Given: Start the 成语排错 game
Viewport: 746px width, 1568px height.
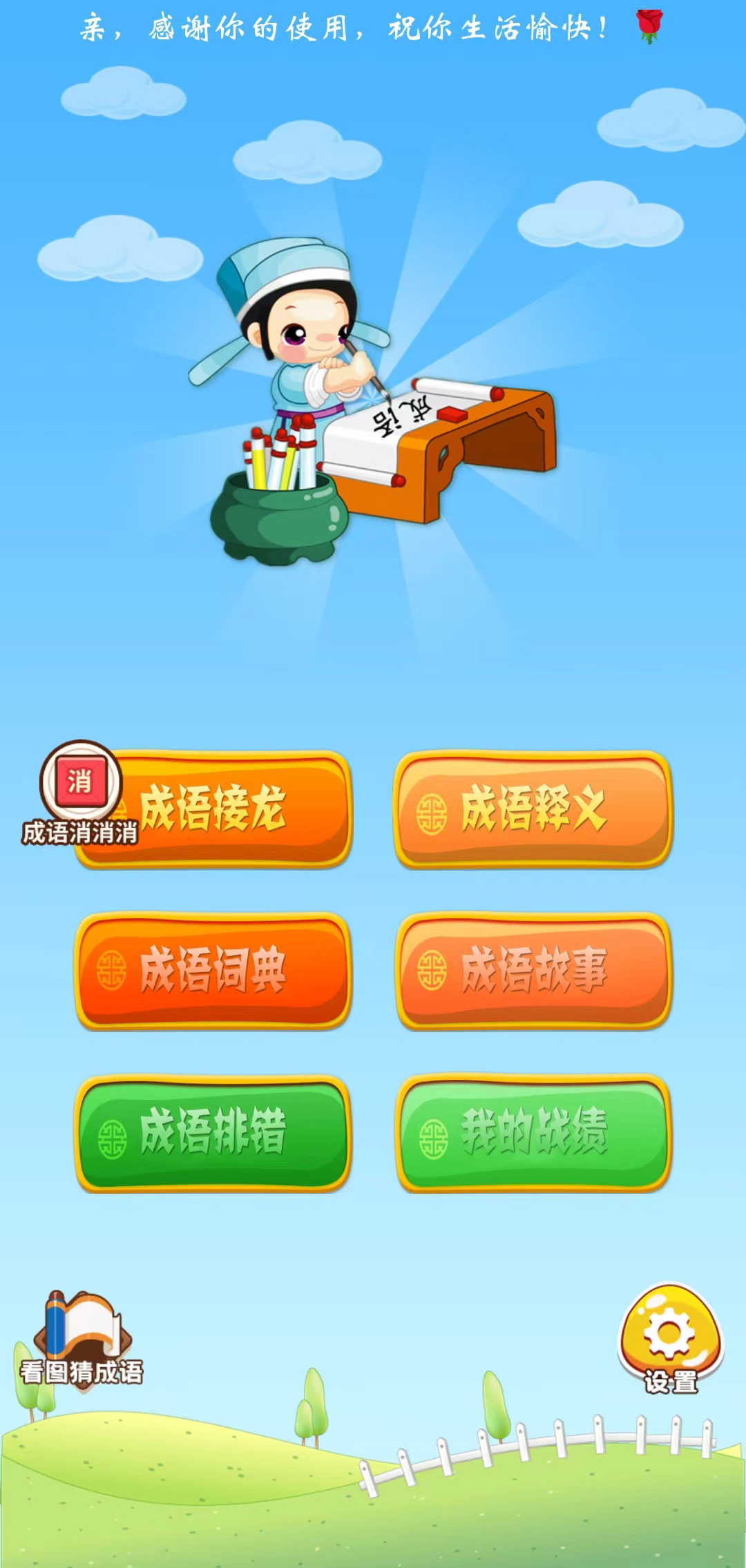Looking at the screenshot, I should (x=213, y=1132).
